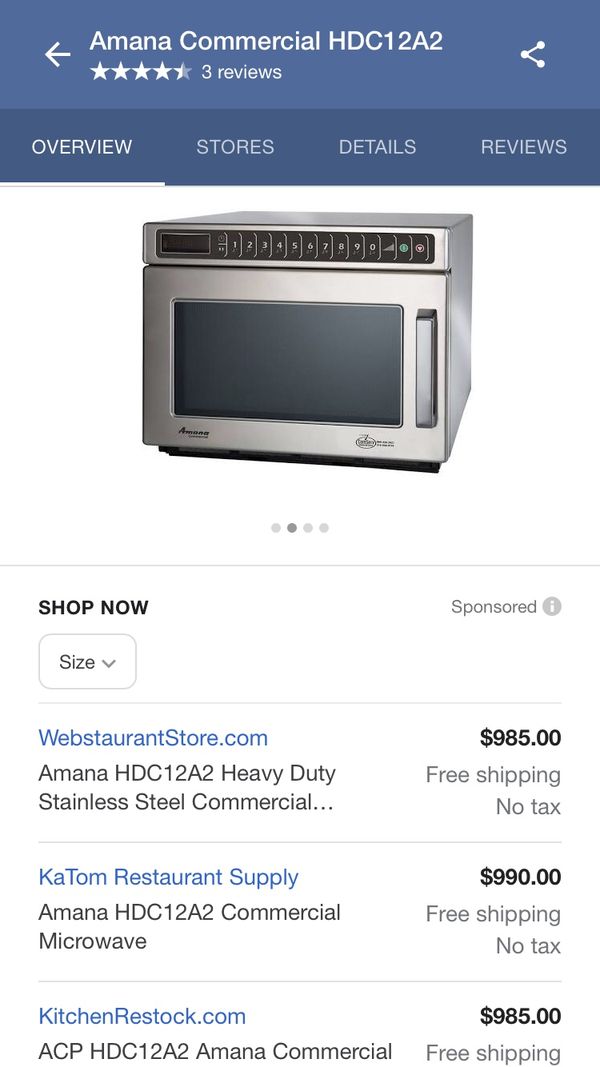600x1067 pixels.
Task: Select the Overview tab
Action: pos(82,147)
